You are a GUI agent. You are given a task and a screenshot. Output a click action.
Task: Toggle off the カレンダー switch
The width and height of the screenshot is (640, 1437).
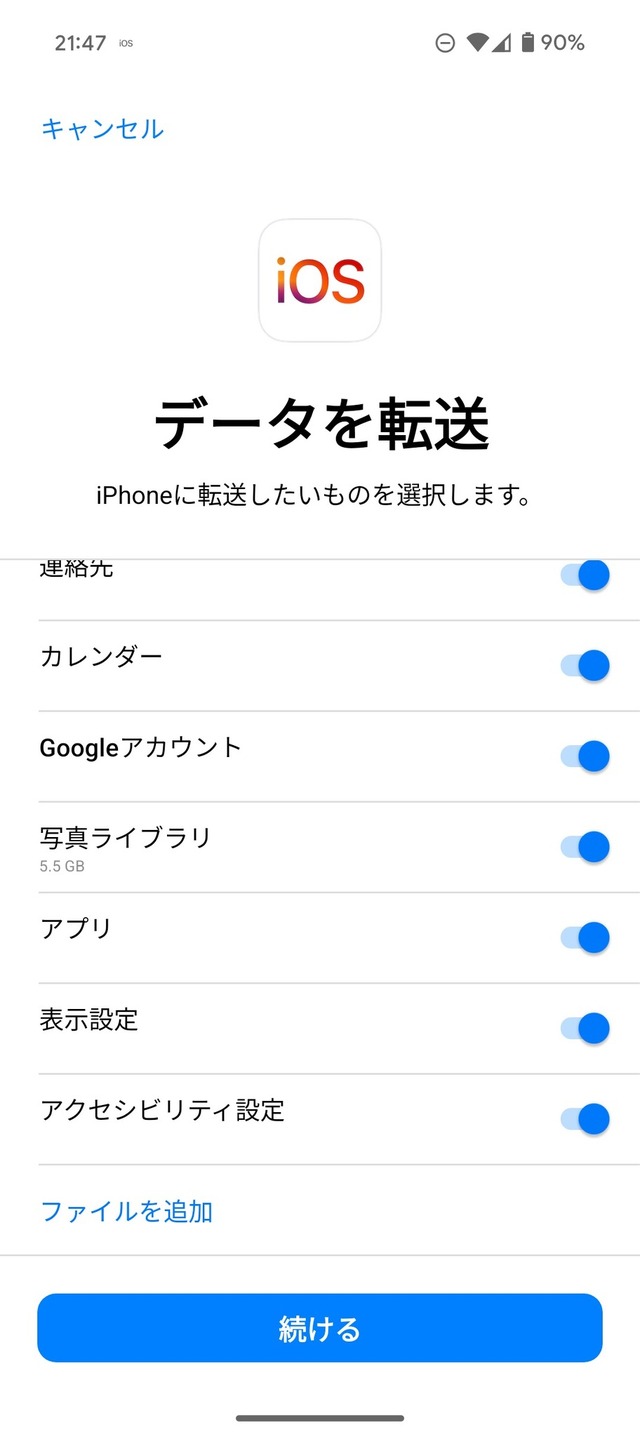tap(585, 665)
